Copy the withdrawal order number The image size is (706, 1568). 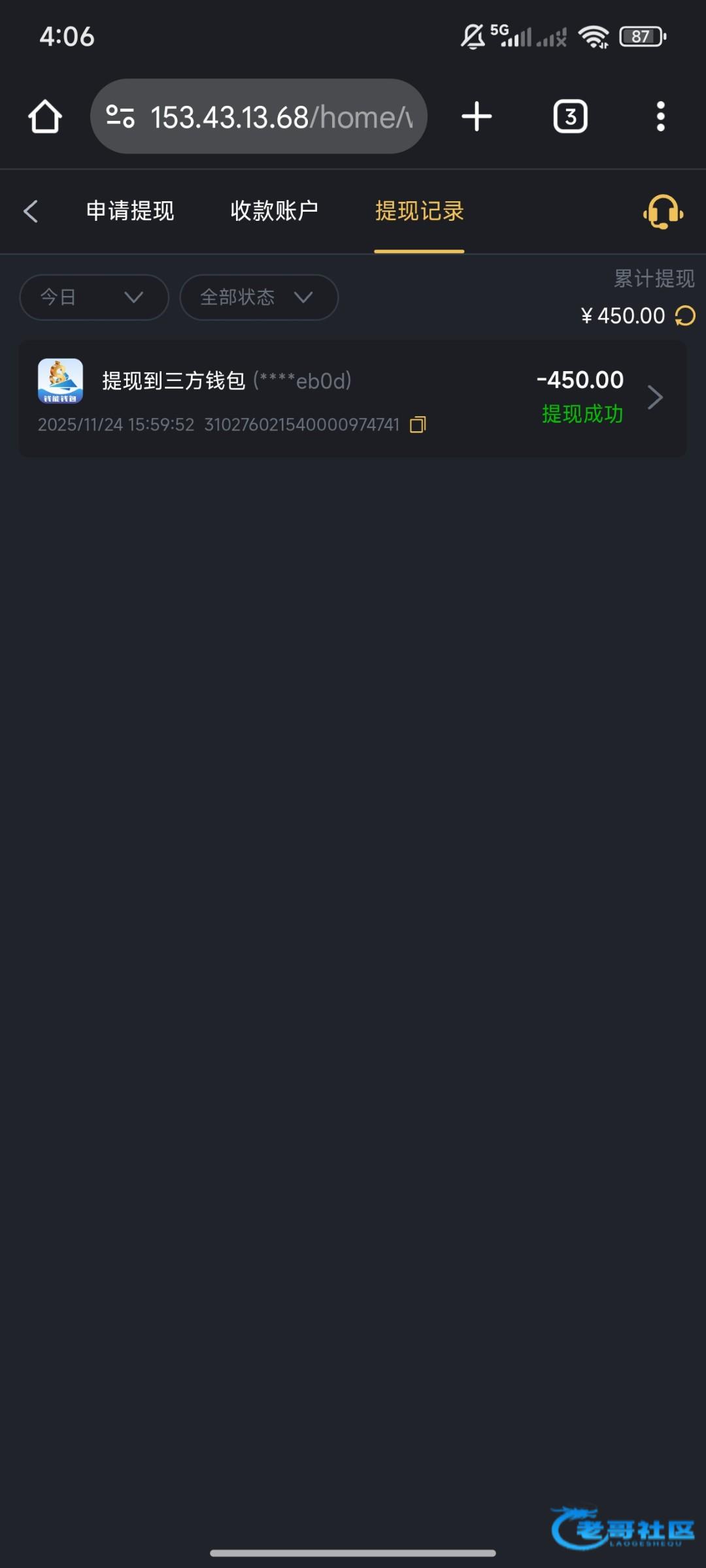click(418, 425)
